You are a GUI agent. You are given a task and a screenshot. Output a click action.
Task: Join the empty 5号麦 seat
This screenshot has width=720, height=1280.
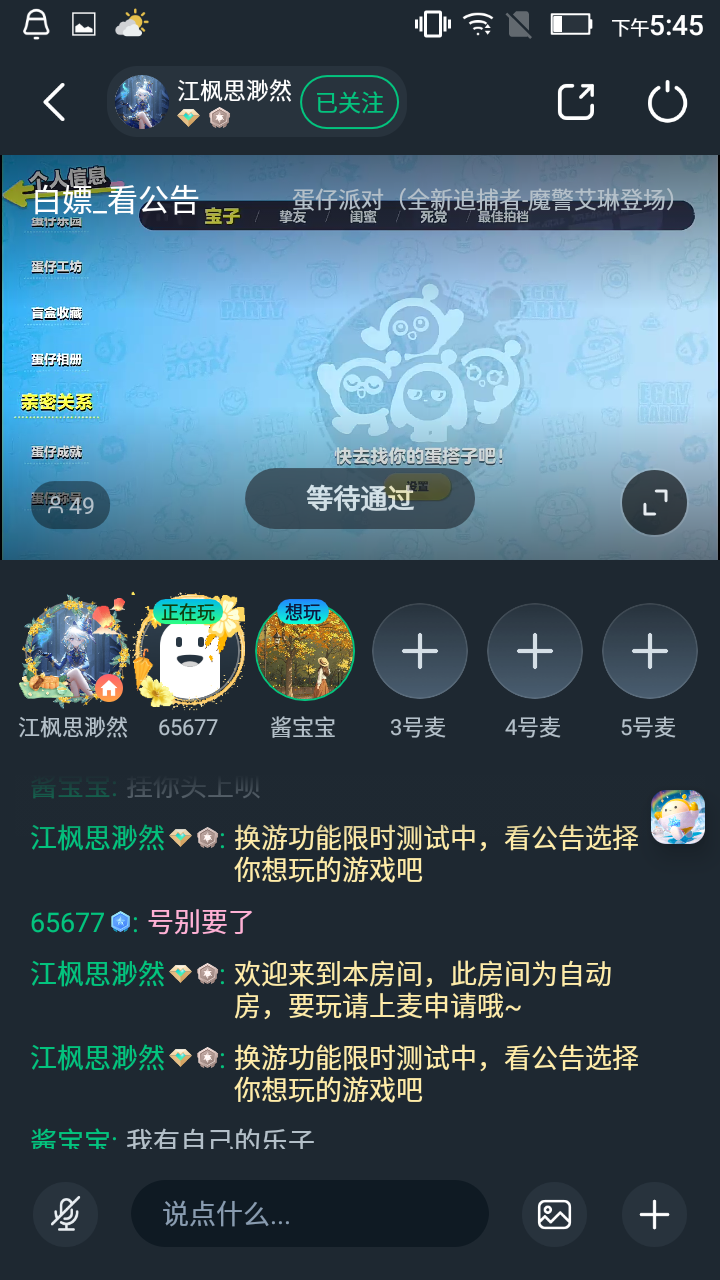649,652
